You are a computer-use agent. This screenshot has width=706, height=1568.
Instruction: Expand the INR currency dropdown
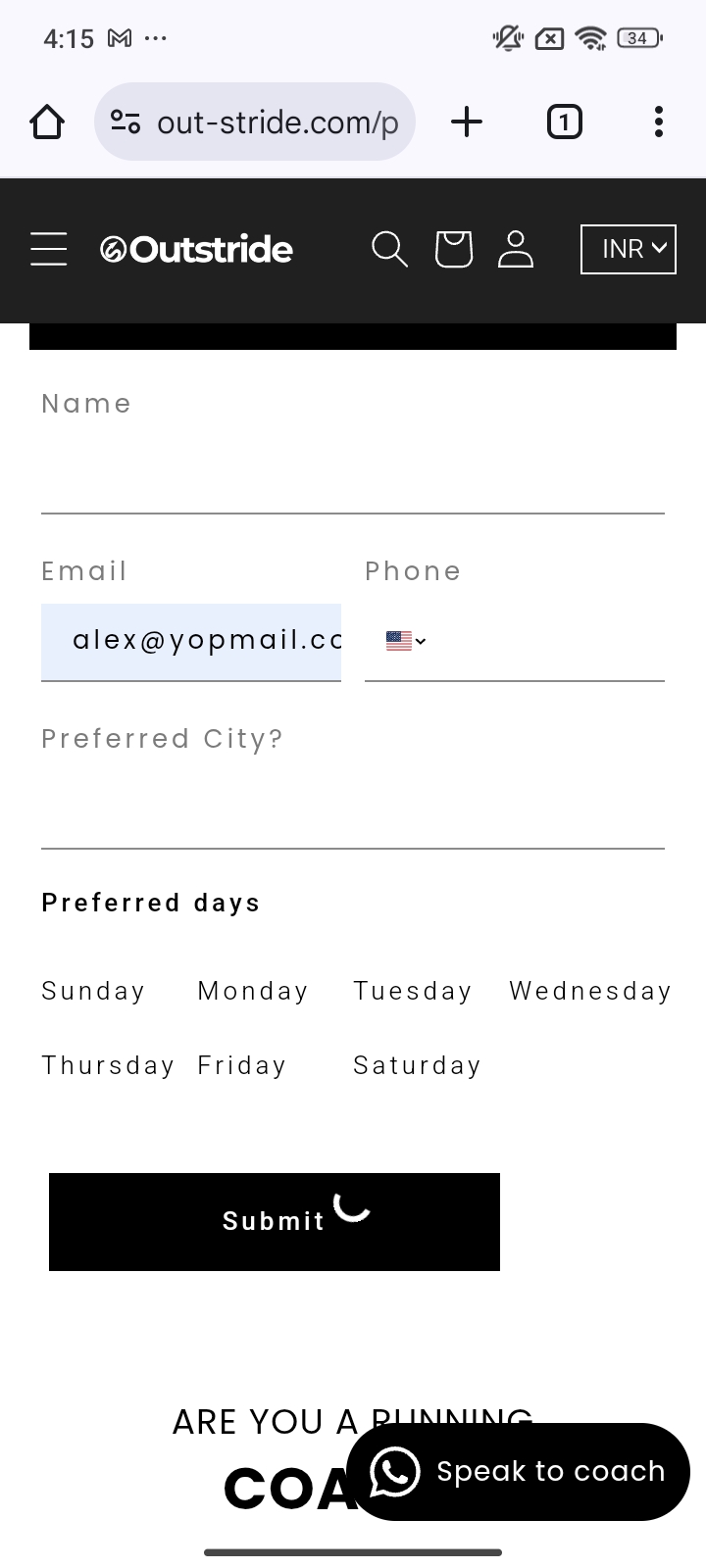coord(629,249)
